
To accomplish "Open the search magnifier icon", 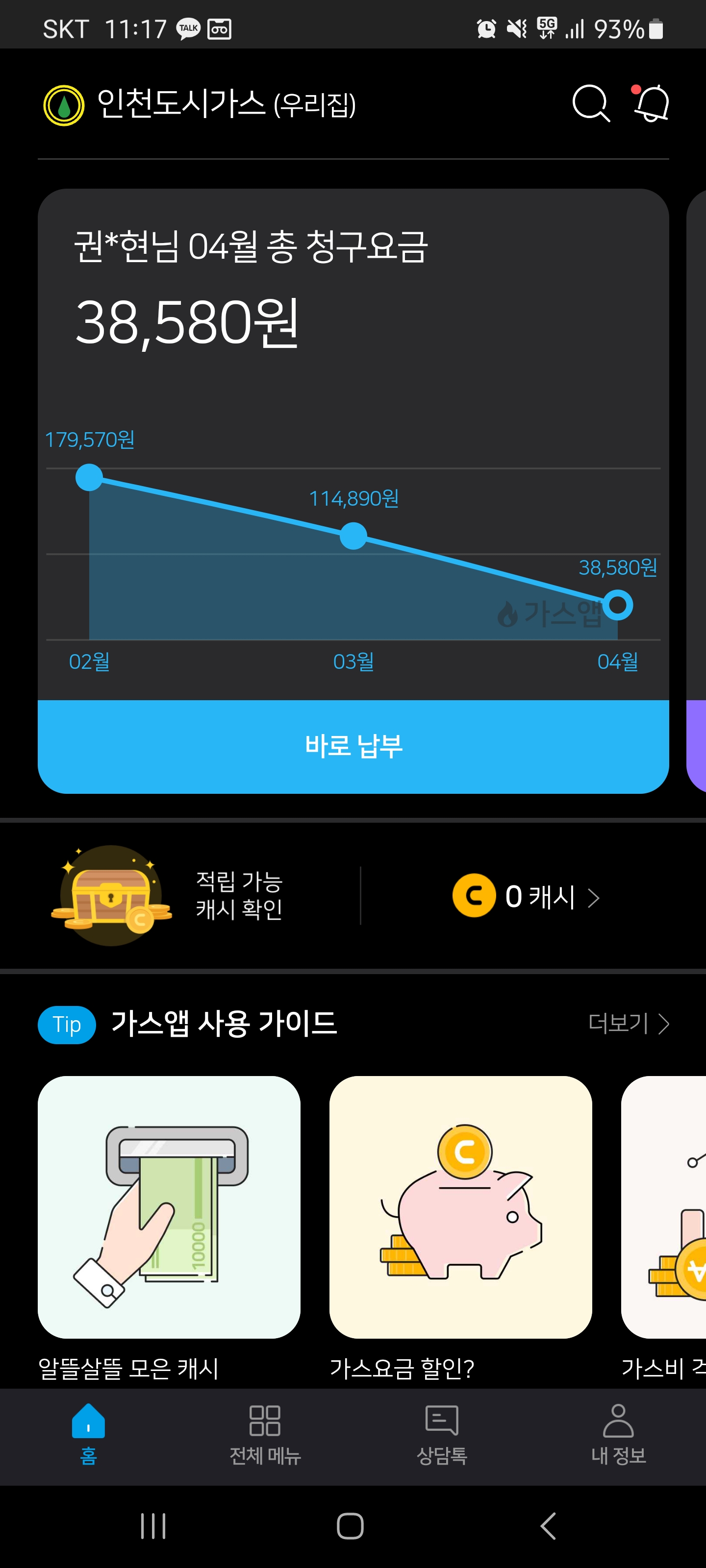I will point(590,103).
